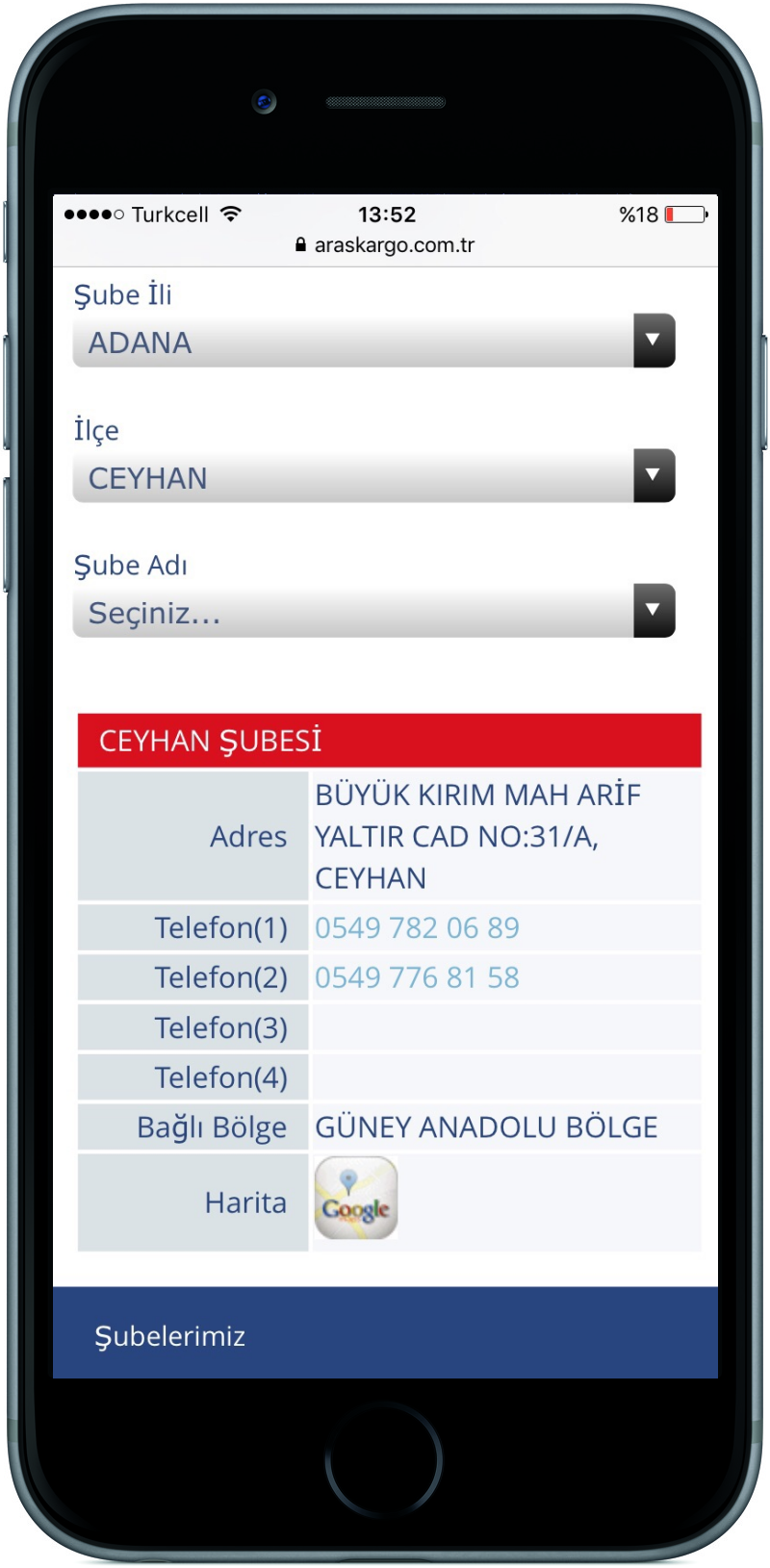
Task: Open the Şube Adı Seçiniz dropdown
Action: (x=373, y=611)
